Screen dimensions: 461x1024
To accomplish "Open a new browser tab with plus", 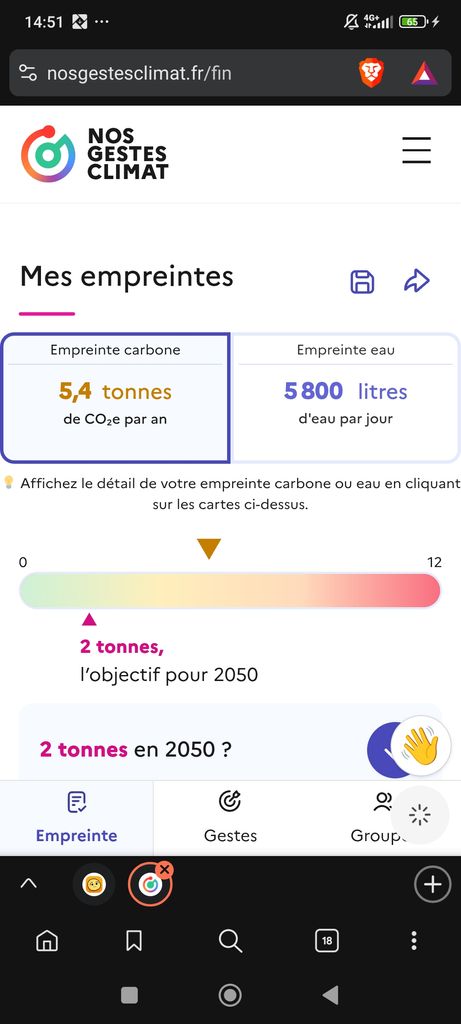I will (x=432, y=884).
